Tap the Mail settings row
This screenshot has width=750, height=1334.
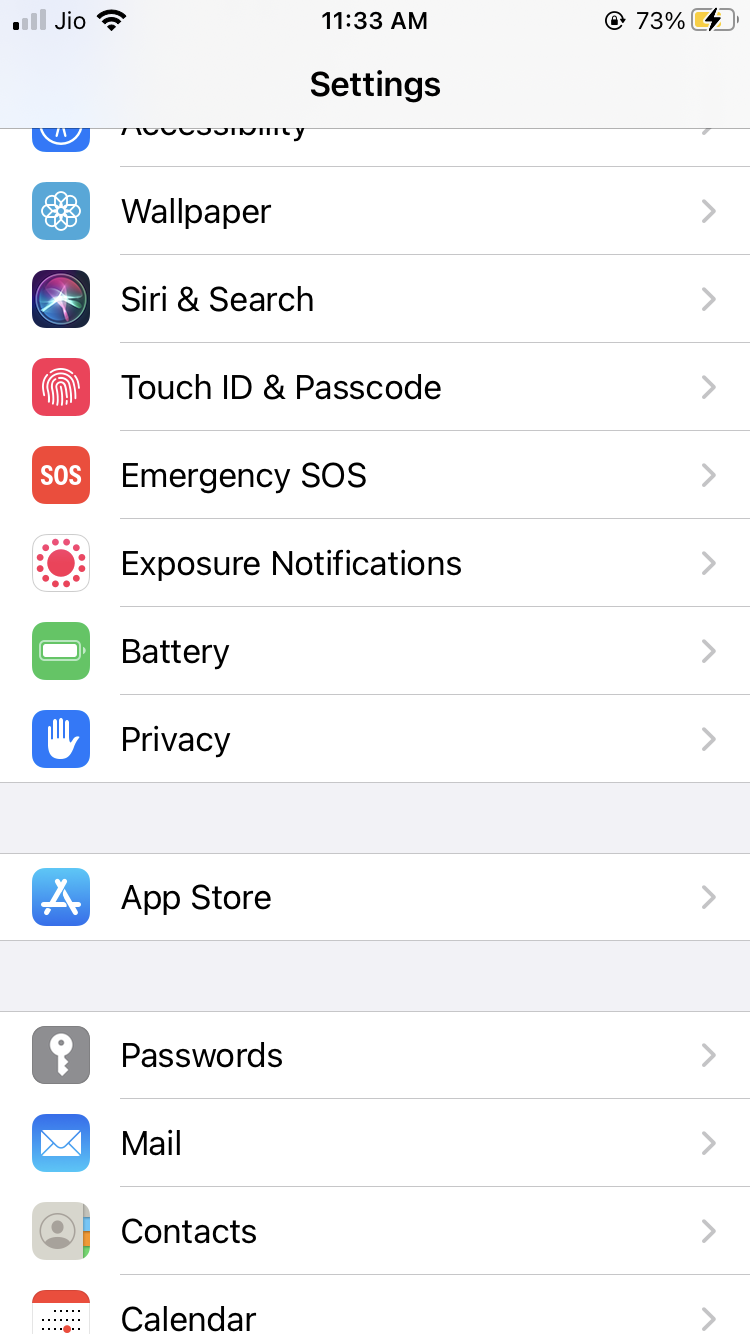point(375,1143)
